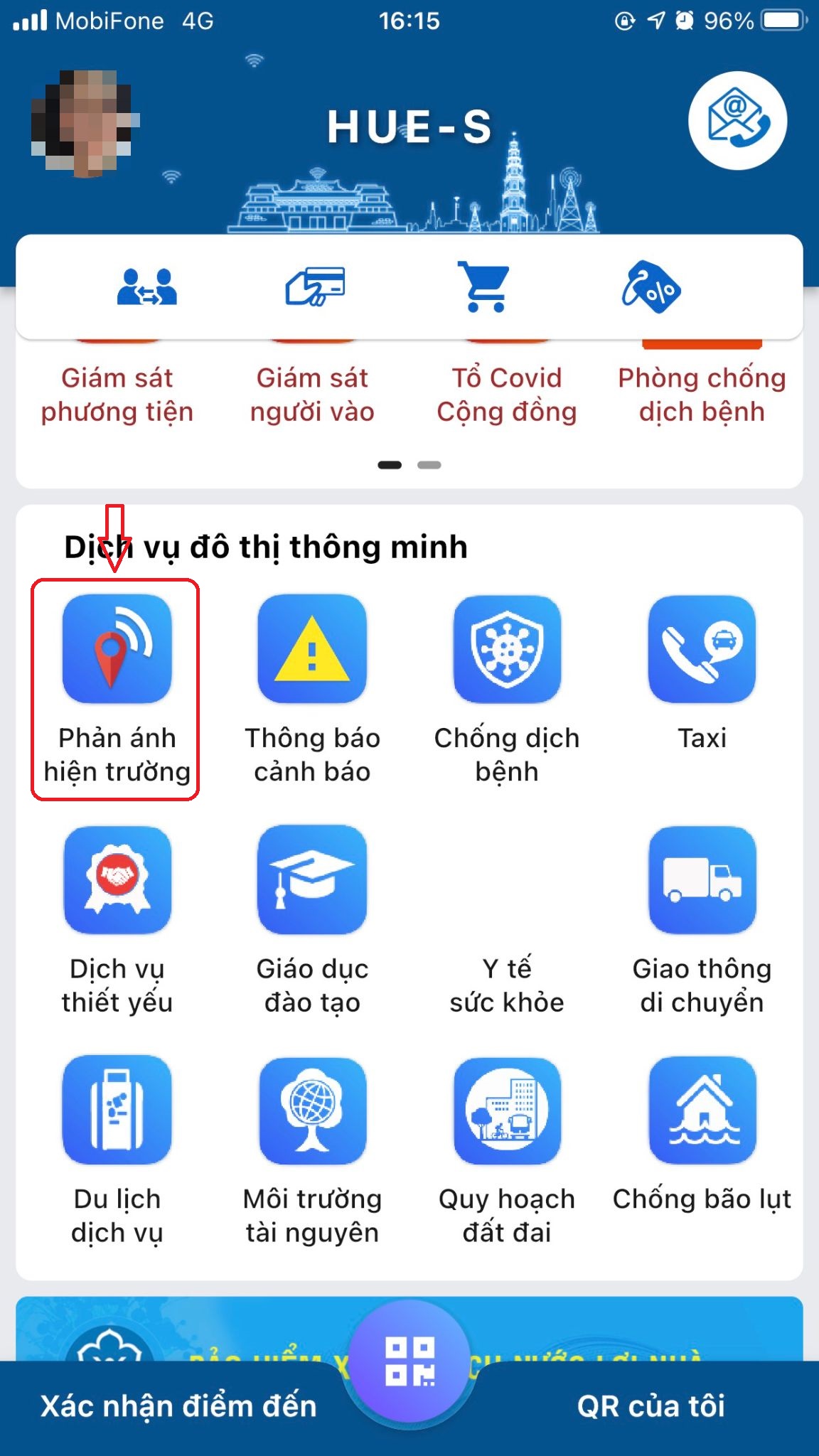The width and height of the screenshot is (819, 1456).
Task: Open the mail and phone contact icon
Action: (x=737, y=121)
